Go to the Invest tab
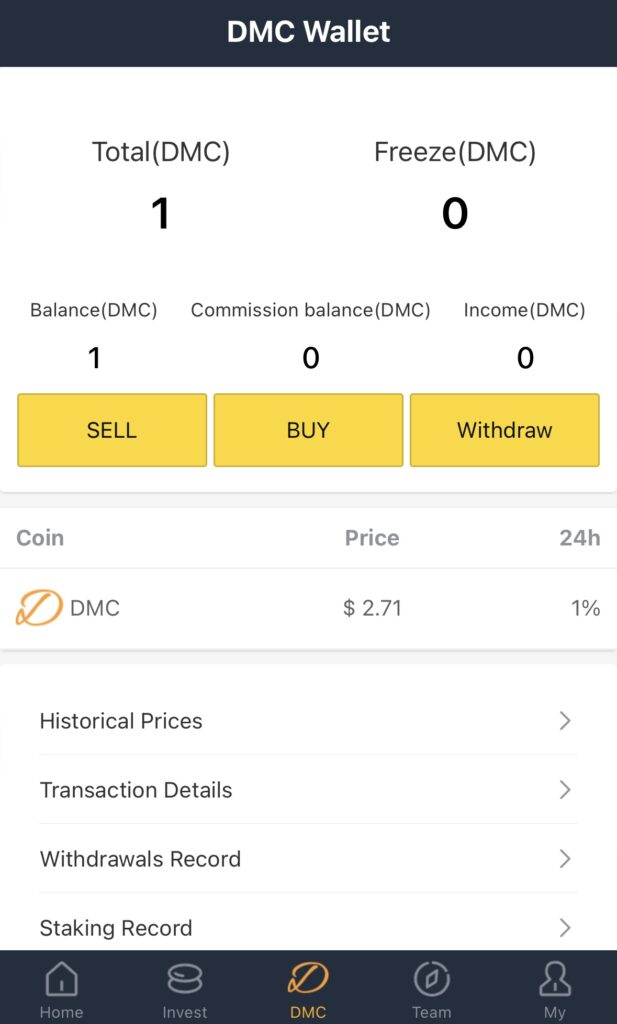Viewport: 617px width, 1024px height. [x=185, y=989]
